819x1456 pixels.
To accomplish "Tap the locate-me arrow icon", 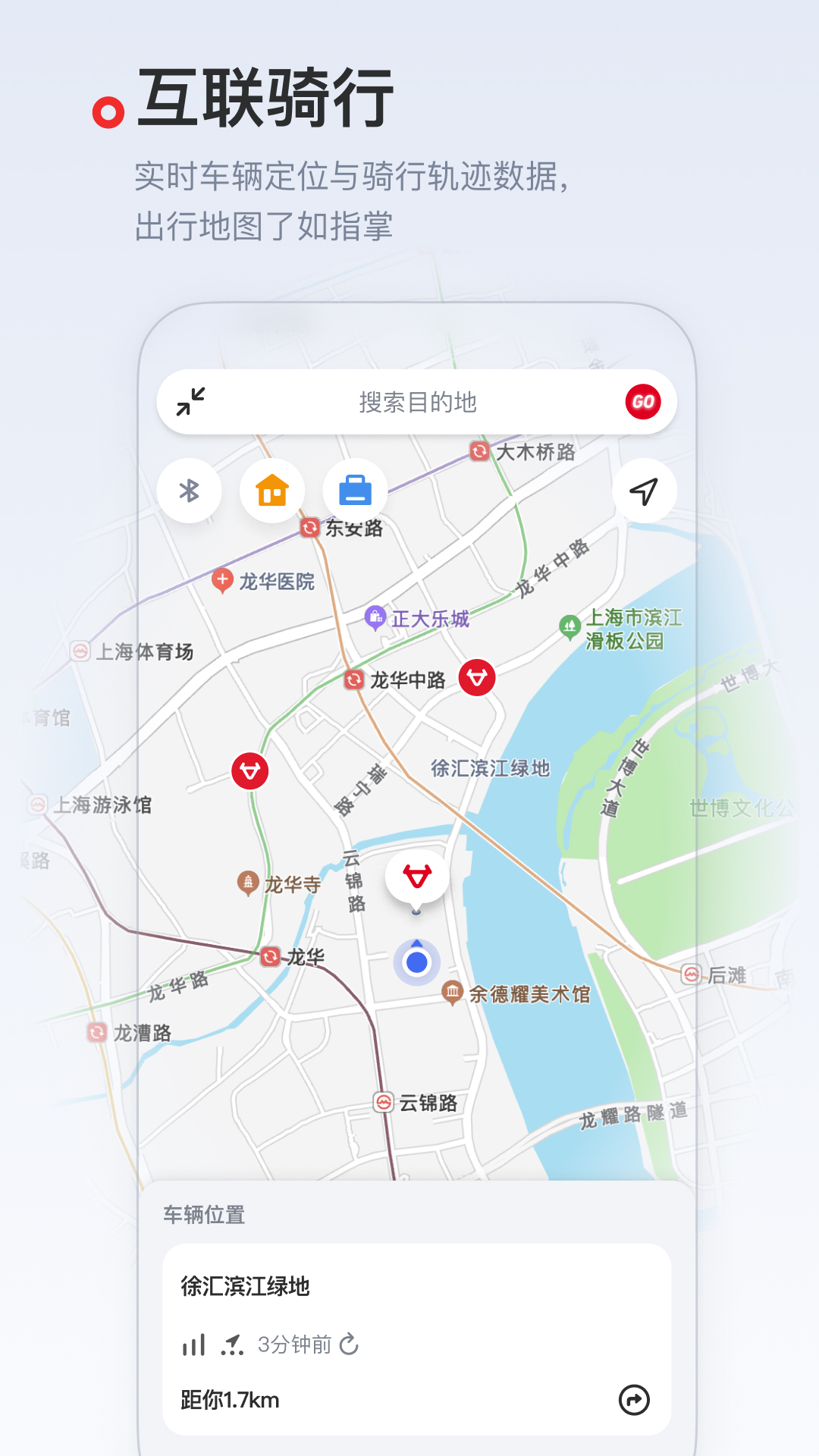I will (x=644, y=491).
